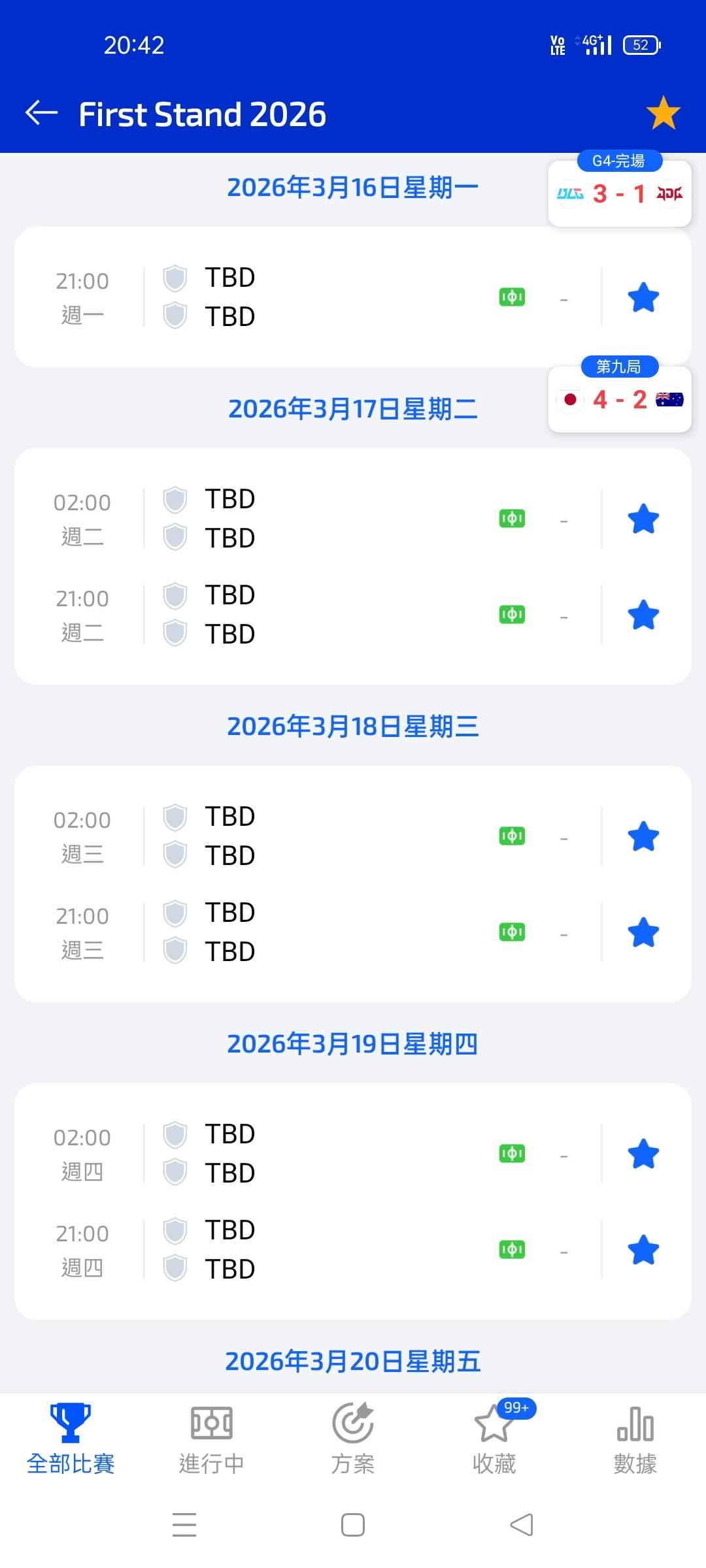
Task: Switch to the 進行中 tab
Action: point(211,1439)
